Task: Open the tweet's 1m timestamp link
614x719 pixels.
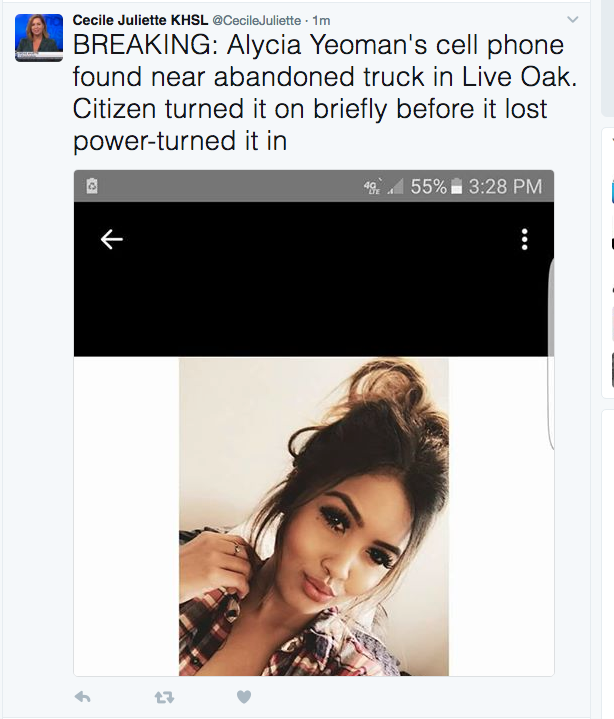Action: tap(323, 20)
